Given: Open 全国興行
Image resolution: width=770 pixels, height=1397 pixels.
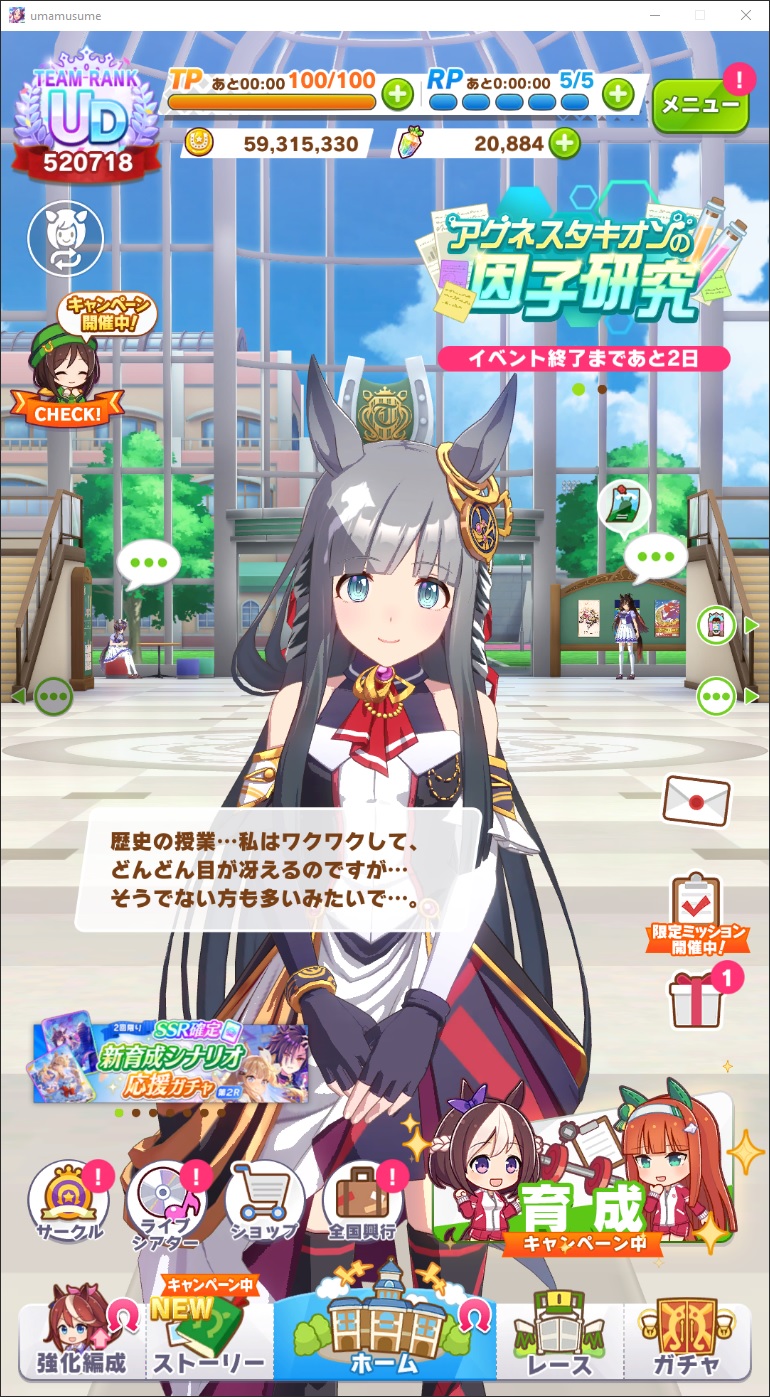Looking at the screenshot, I should click(x=362, y=1201).
